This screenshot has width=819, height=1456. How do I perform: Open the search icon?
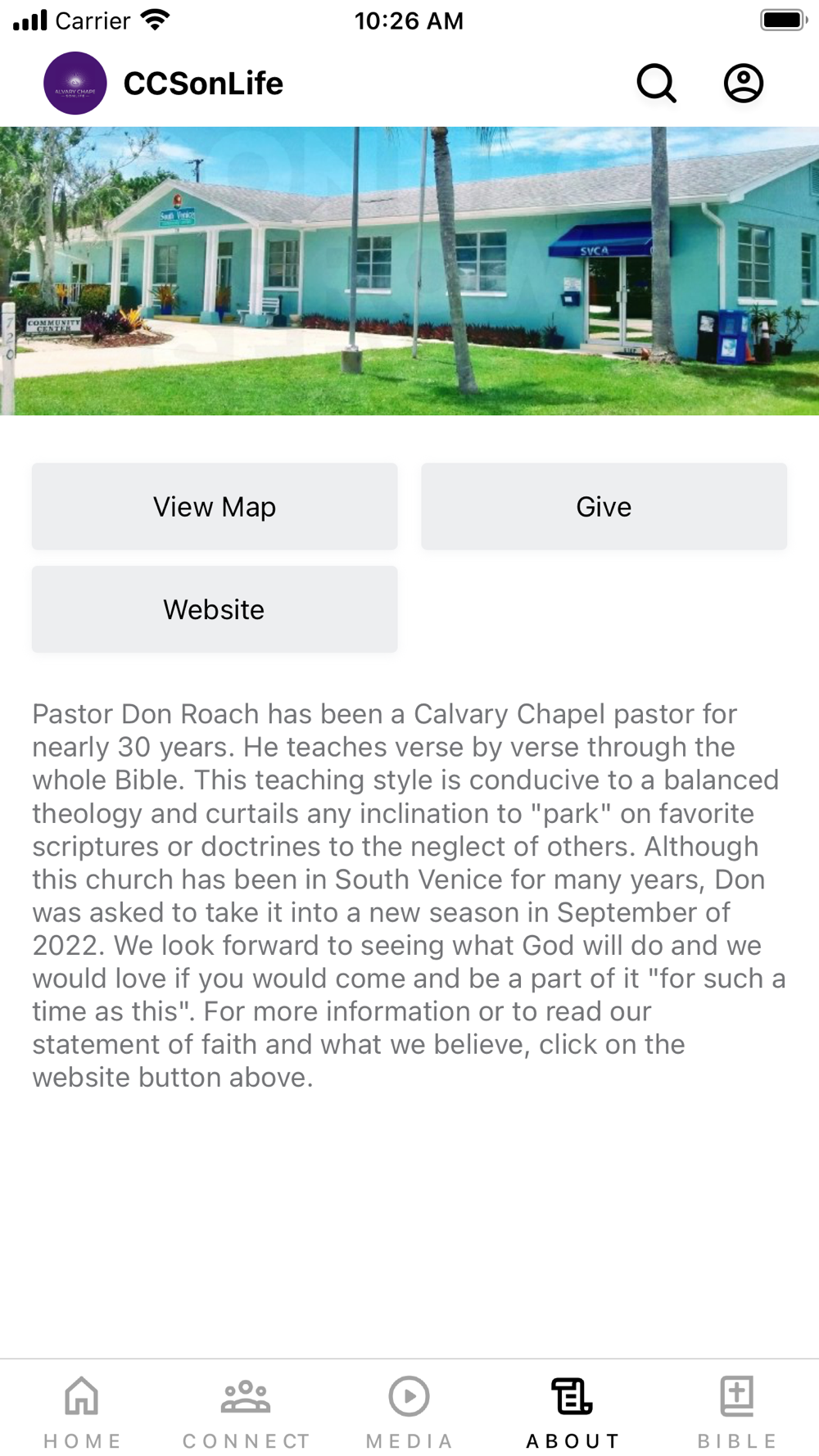pos(656,84)
